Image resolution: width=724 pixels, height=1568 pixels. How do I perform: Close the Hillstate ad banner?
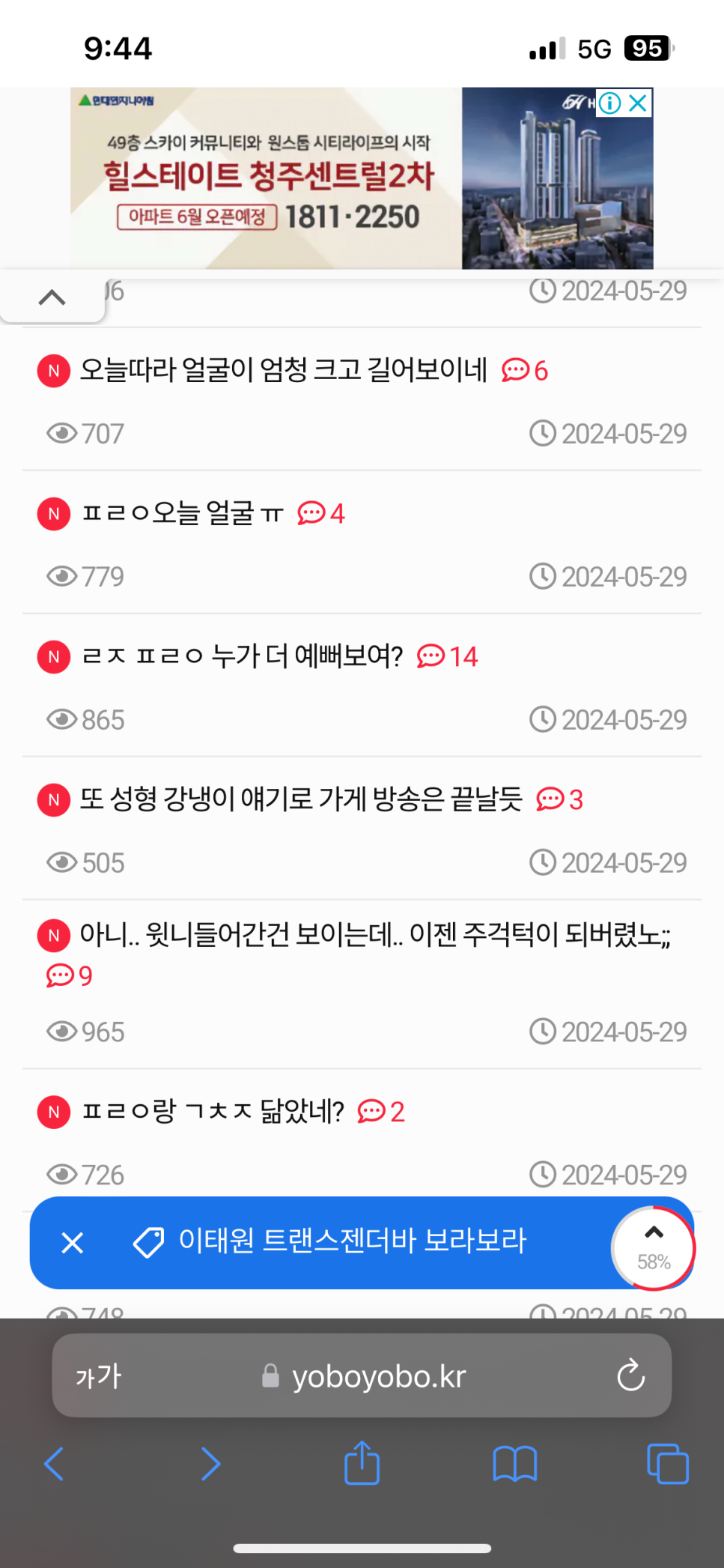(x=638, y=103)
